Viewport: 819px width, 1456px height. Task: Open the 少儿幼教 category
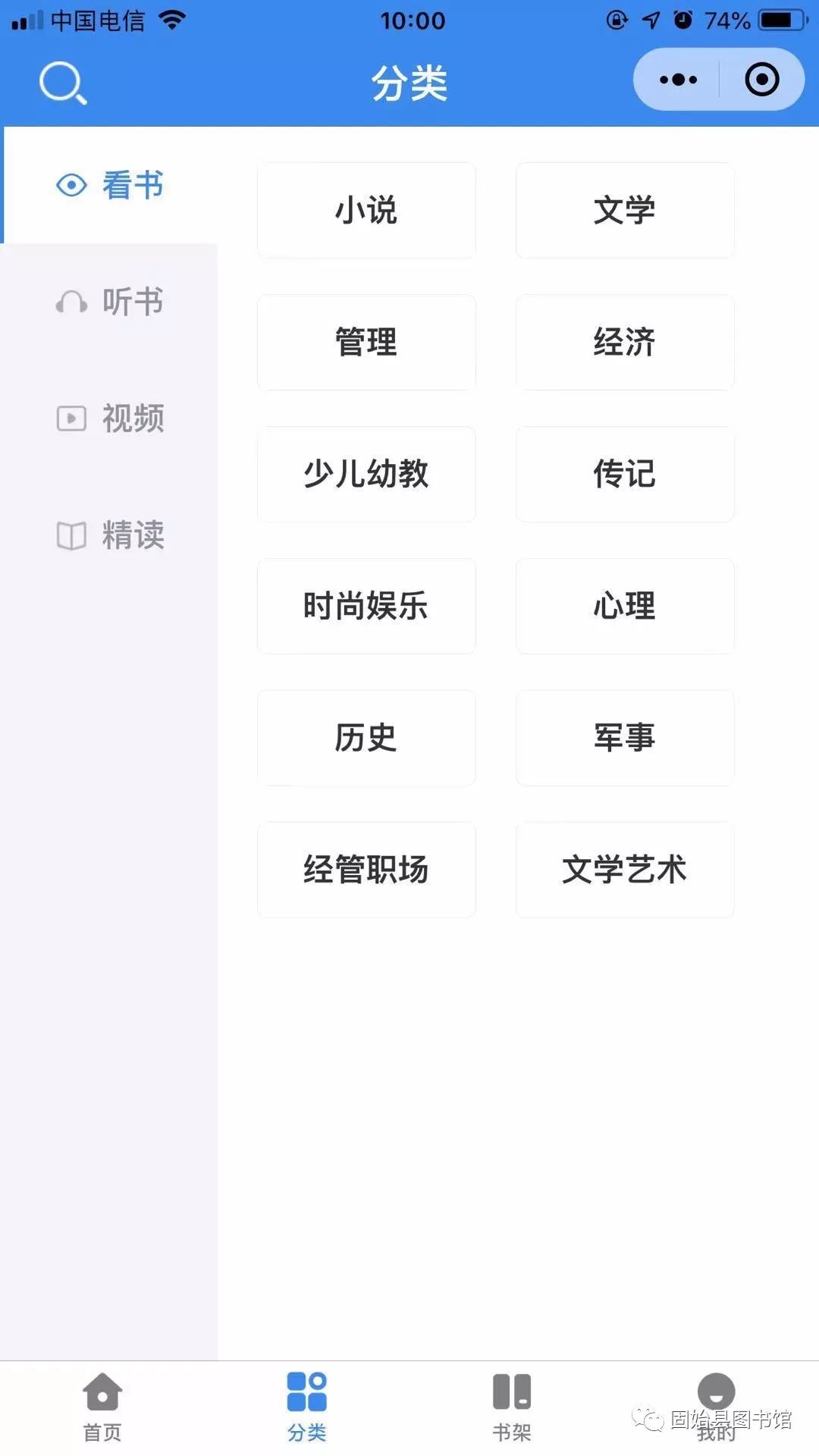(x=366, y=474)
